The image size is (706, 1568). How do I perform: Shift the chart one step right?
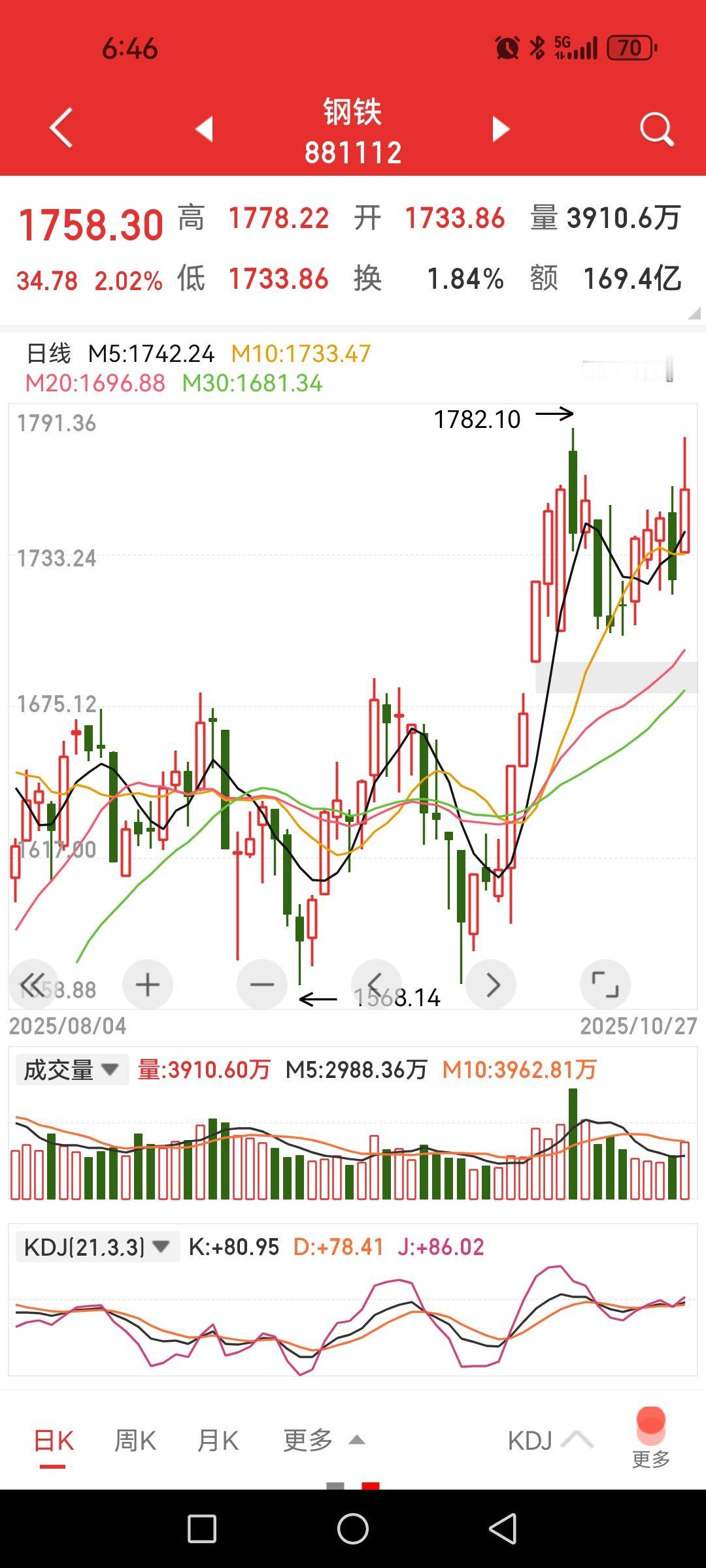click(x=491, y=985)
